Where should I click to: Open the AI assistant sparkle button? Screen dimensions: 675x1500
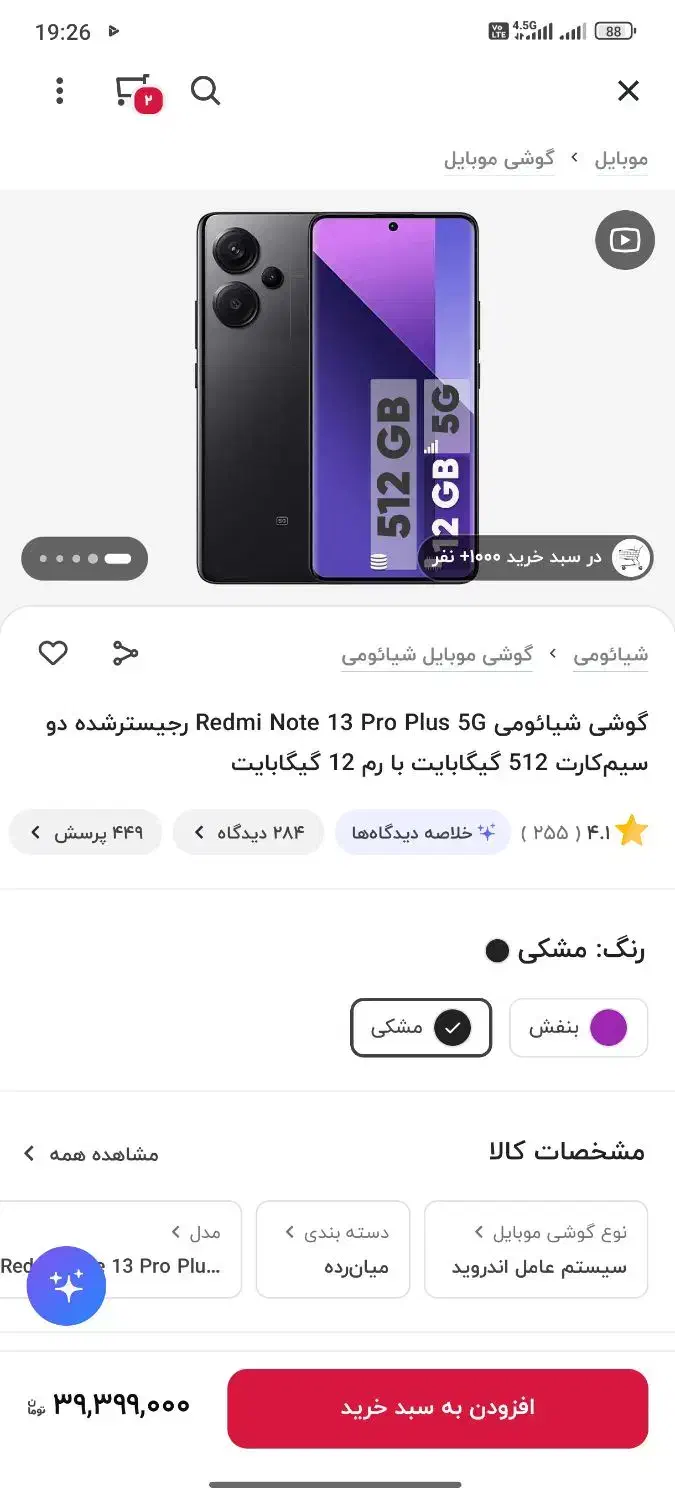point(67,1286)
